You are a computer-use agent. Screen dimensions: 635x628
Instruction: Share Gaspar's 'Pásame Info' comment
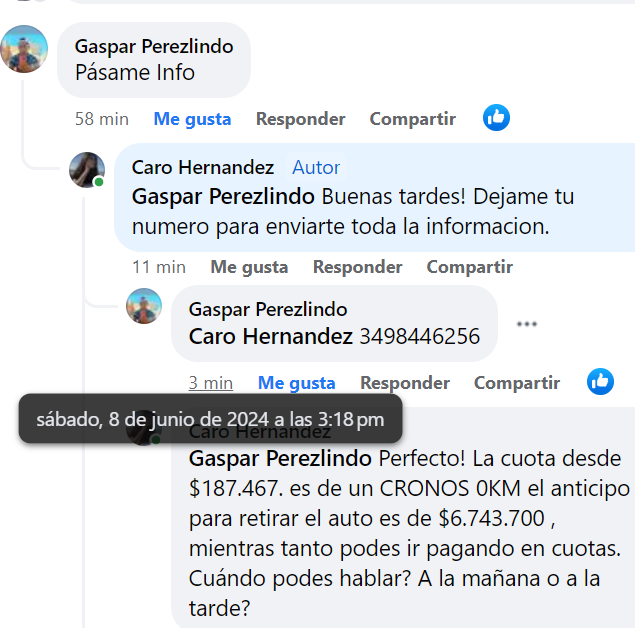click(412, 119)
